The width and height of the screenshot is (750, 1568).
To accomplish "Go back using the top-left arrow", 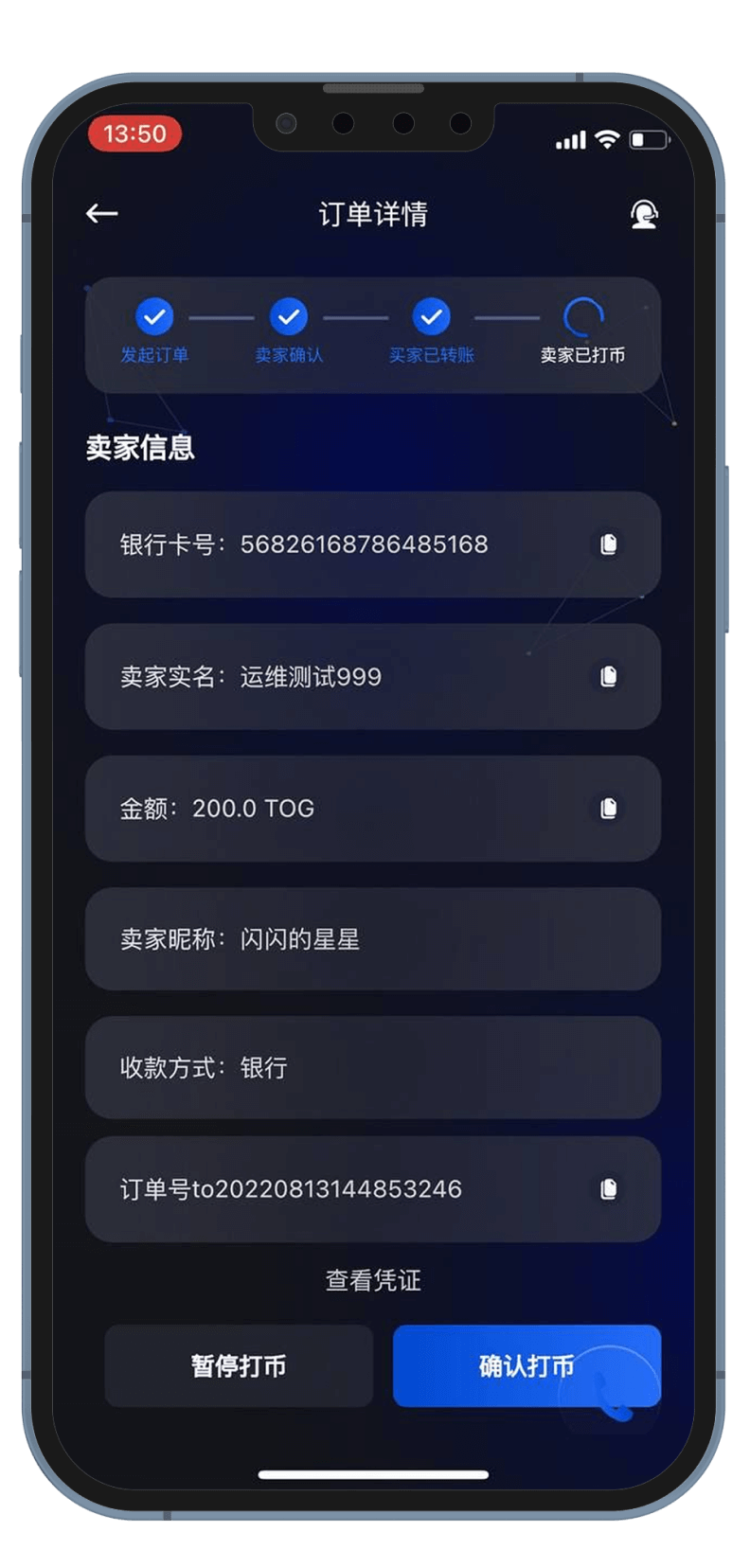I will coord(102,214).
